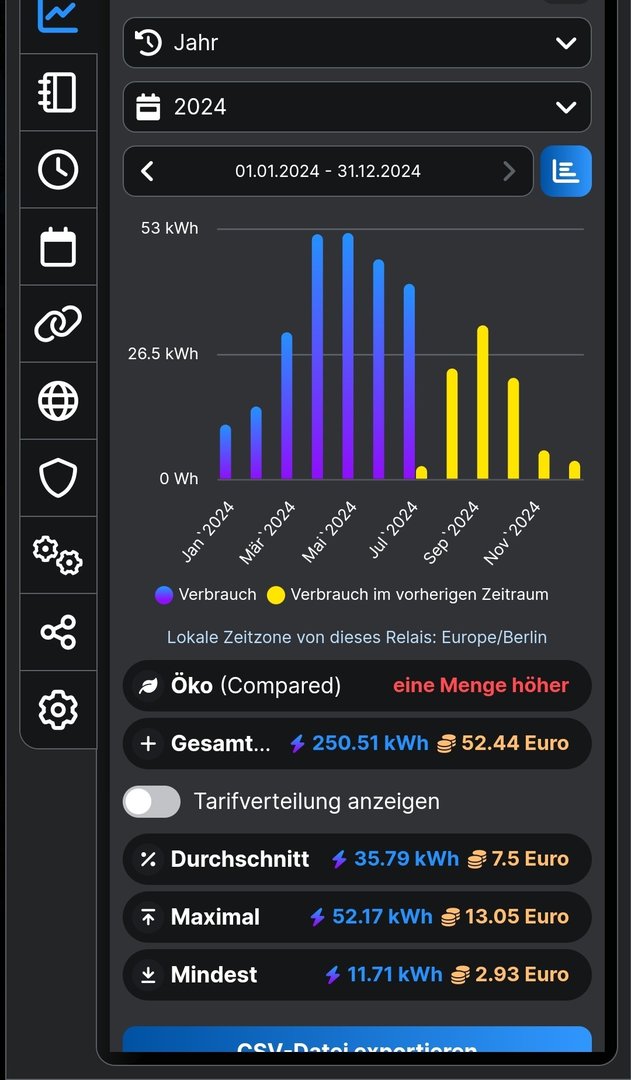Image resolution: width=631 pixels, height=1080 pixels.
Task: Open the double-gear sidebar item
Action: pyautogui.click(x=58, y=555)
